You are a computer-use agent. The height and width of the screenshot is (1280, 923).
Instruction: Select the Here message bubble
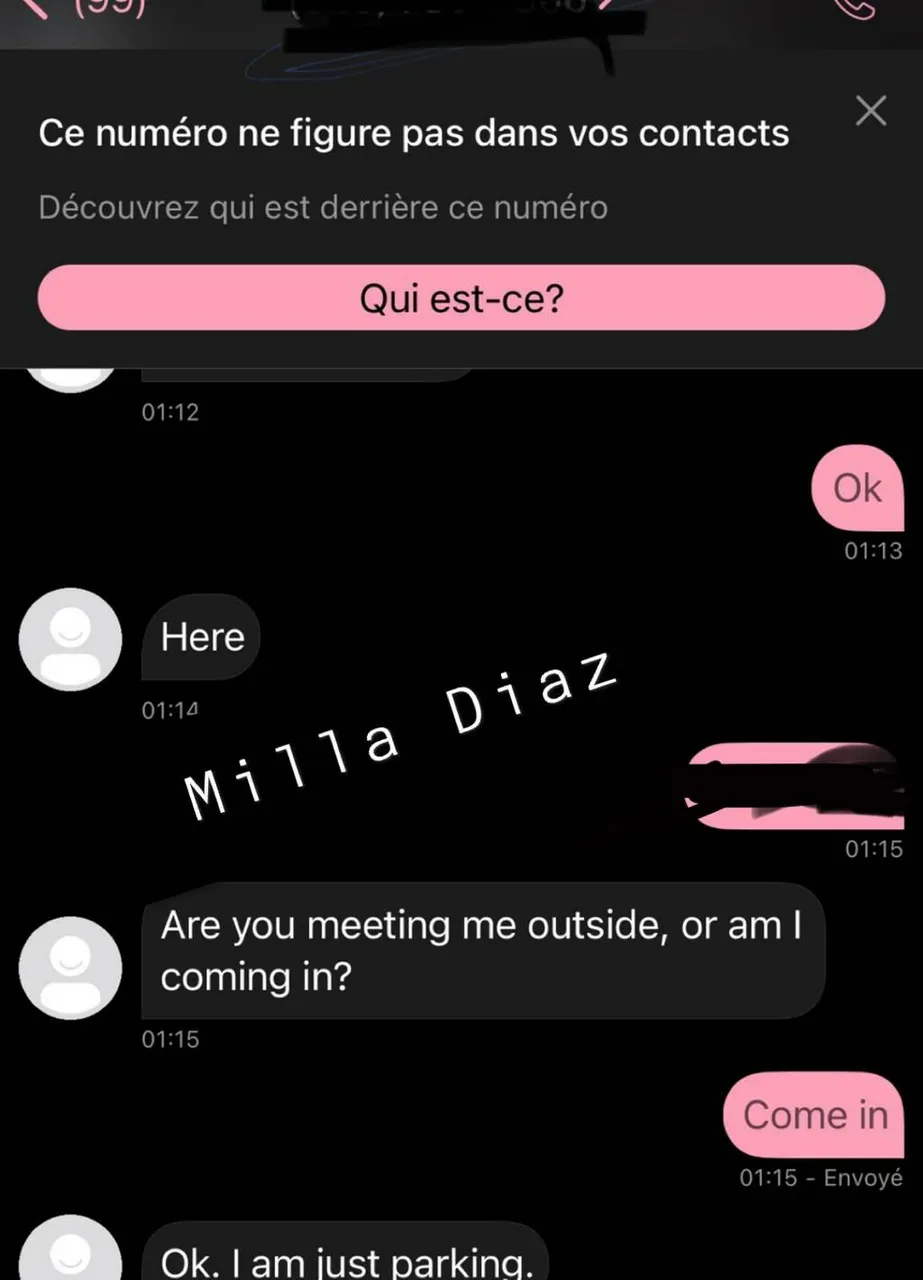(x=201, y=637)
